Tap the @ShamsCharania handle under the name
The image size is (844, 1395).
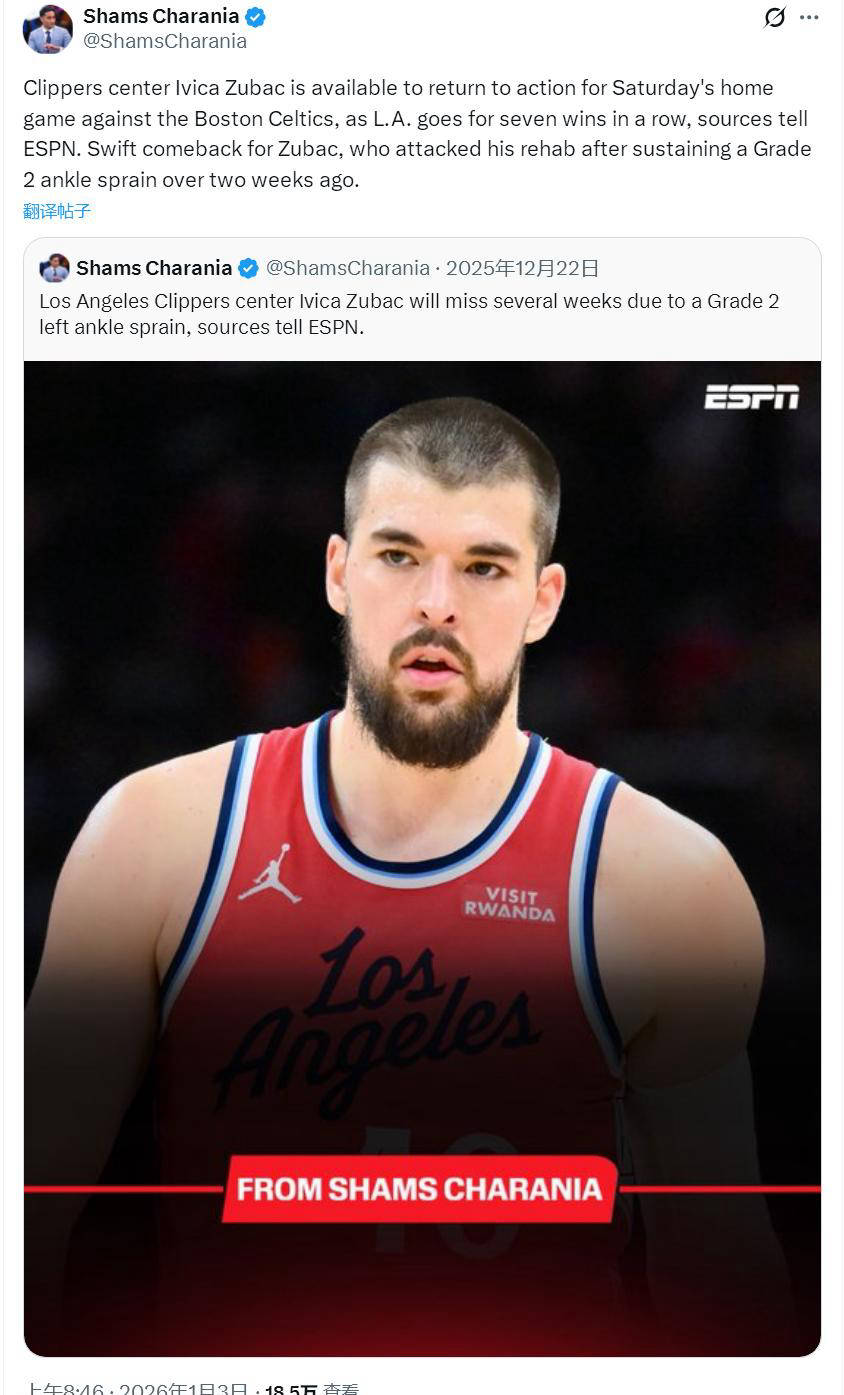pyautogui.click(x=165, y=41)
